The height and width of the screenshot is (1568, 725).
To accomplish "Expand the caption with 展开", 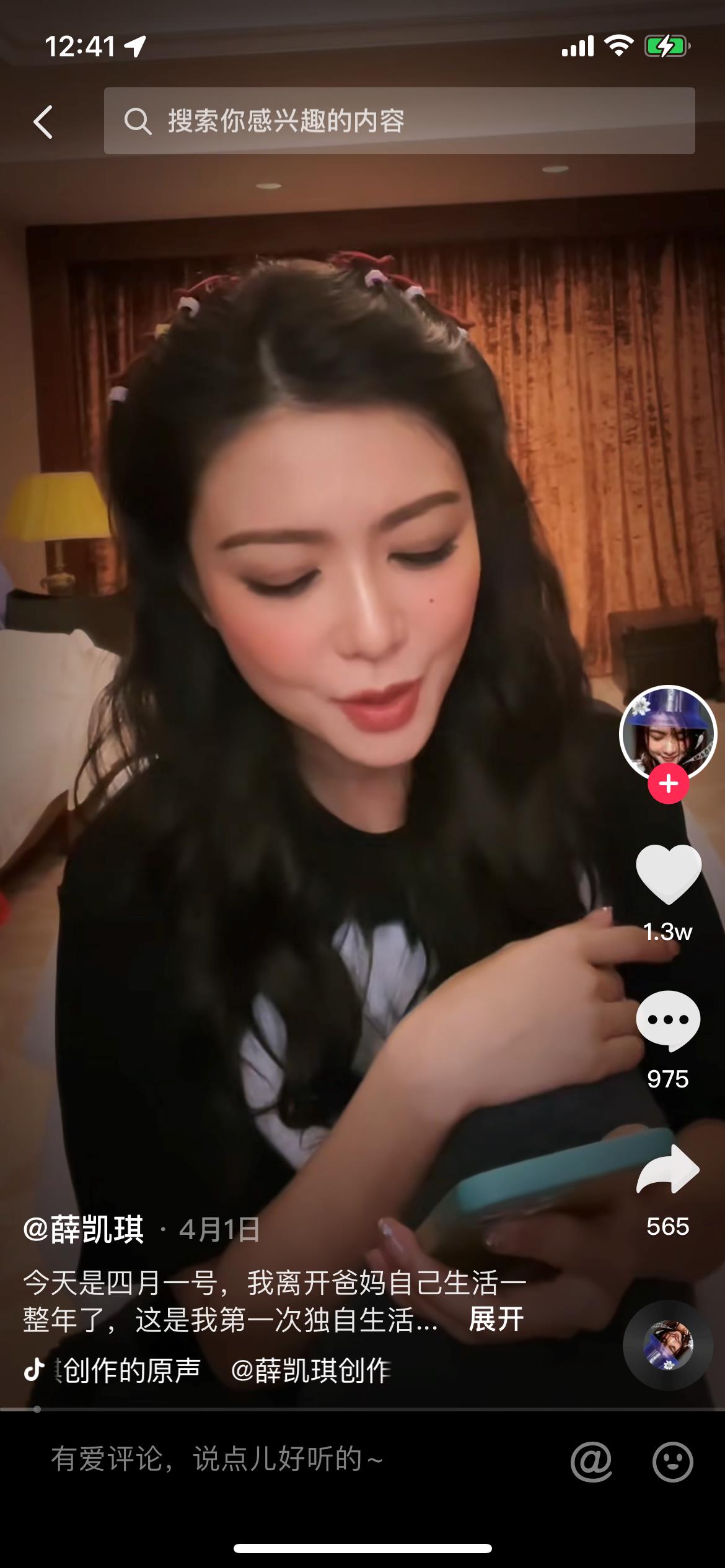I will tap(496, 1320).
